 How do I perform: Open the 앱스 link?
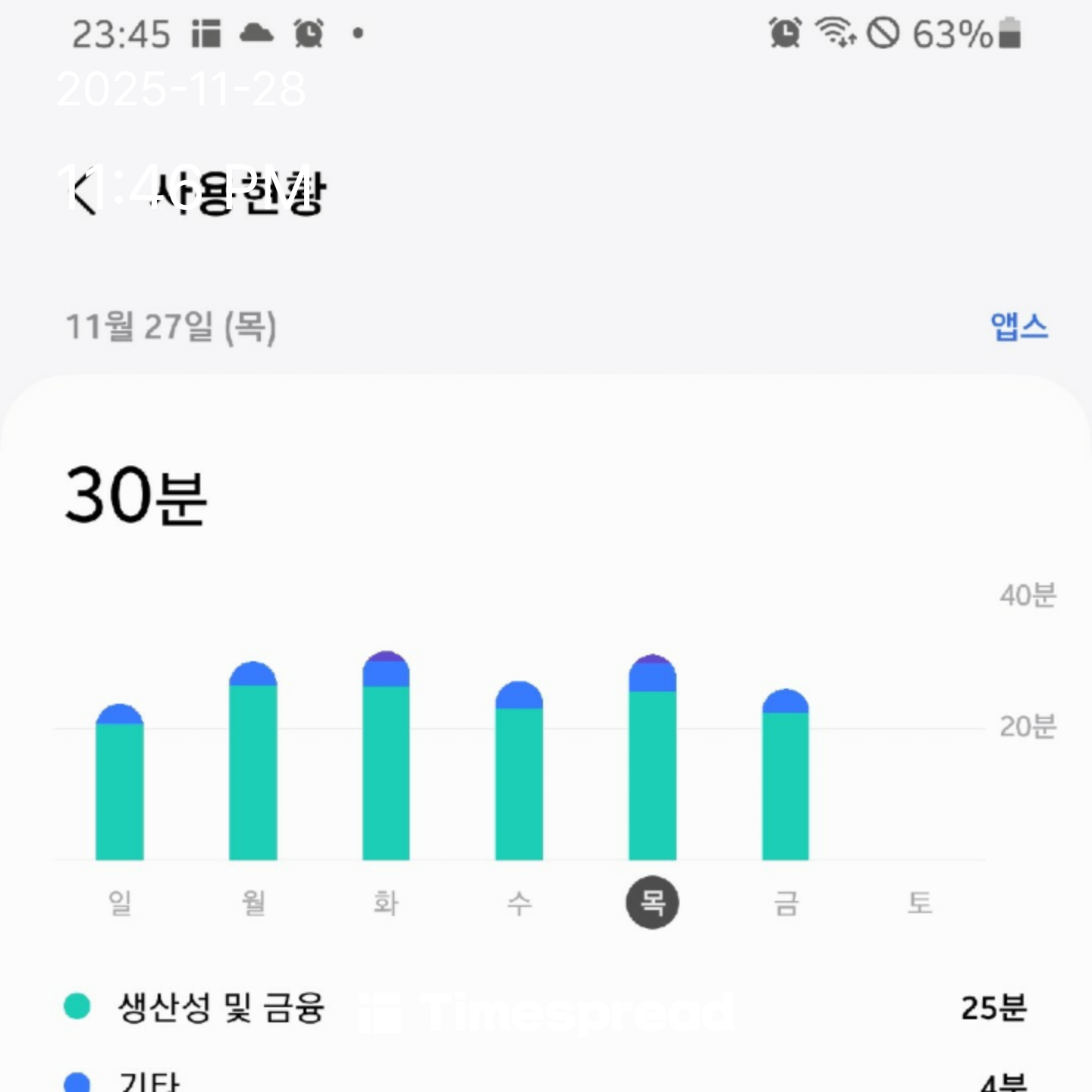coord(1018,327)
